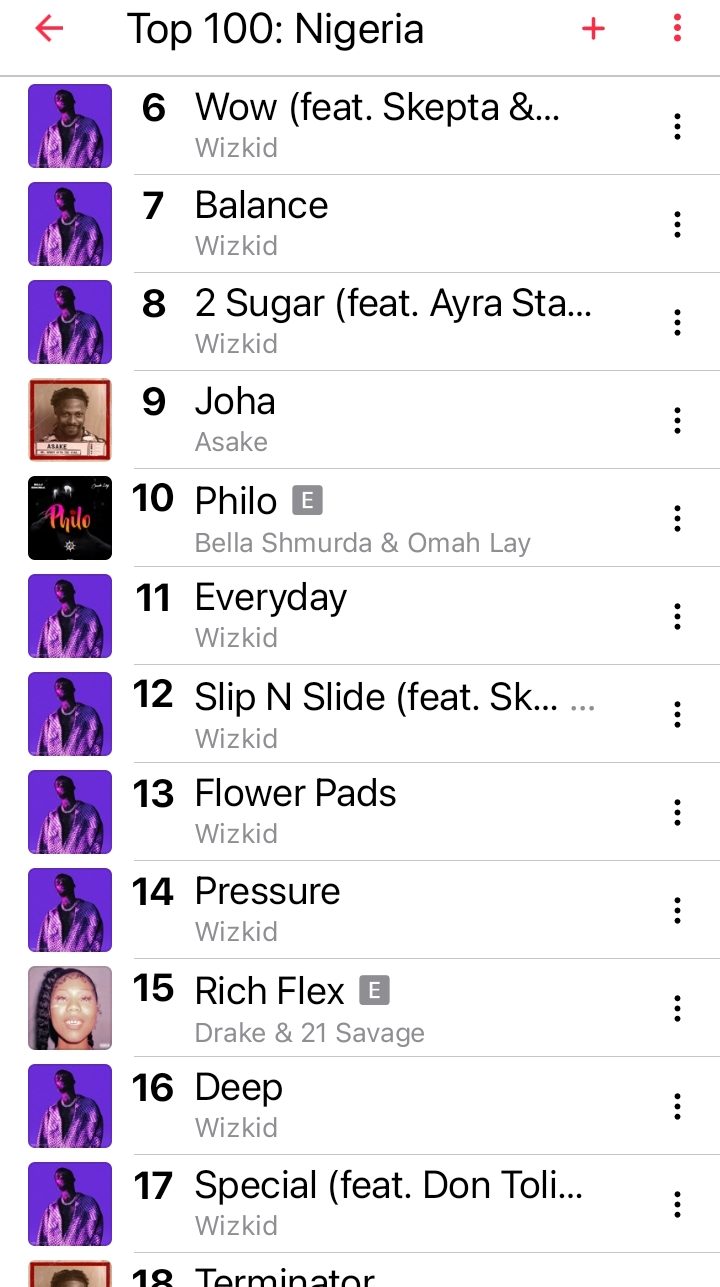Open more options for Wow
Viewport: 720px width, 1287px height.
(677, 127)
